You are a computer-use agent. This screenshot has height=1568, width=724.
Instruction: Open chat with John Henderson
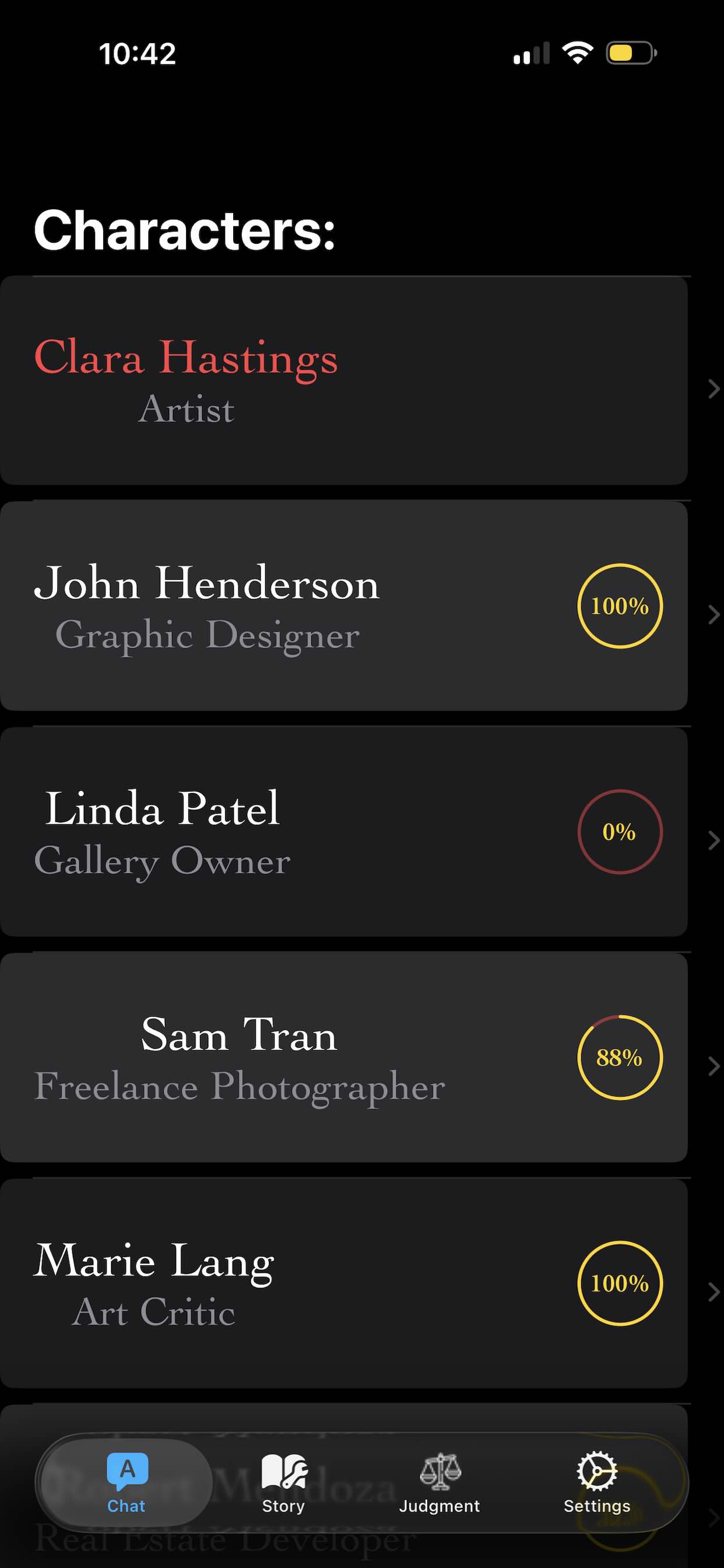pyautogui.click(x=344, y=606)
